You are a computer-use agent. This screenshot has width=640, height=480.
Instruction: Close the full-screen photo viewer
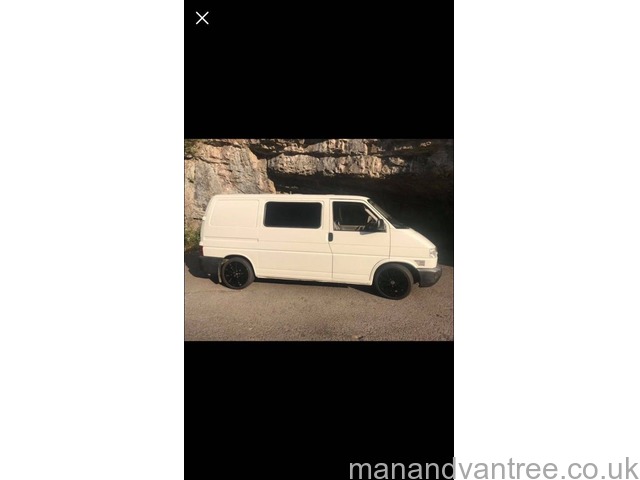pyautogui.click(x=202, y=18)
